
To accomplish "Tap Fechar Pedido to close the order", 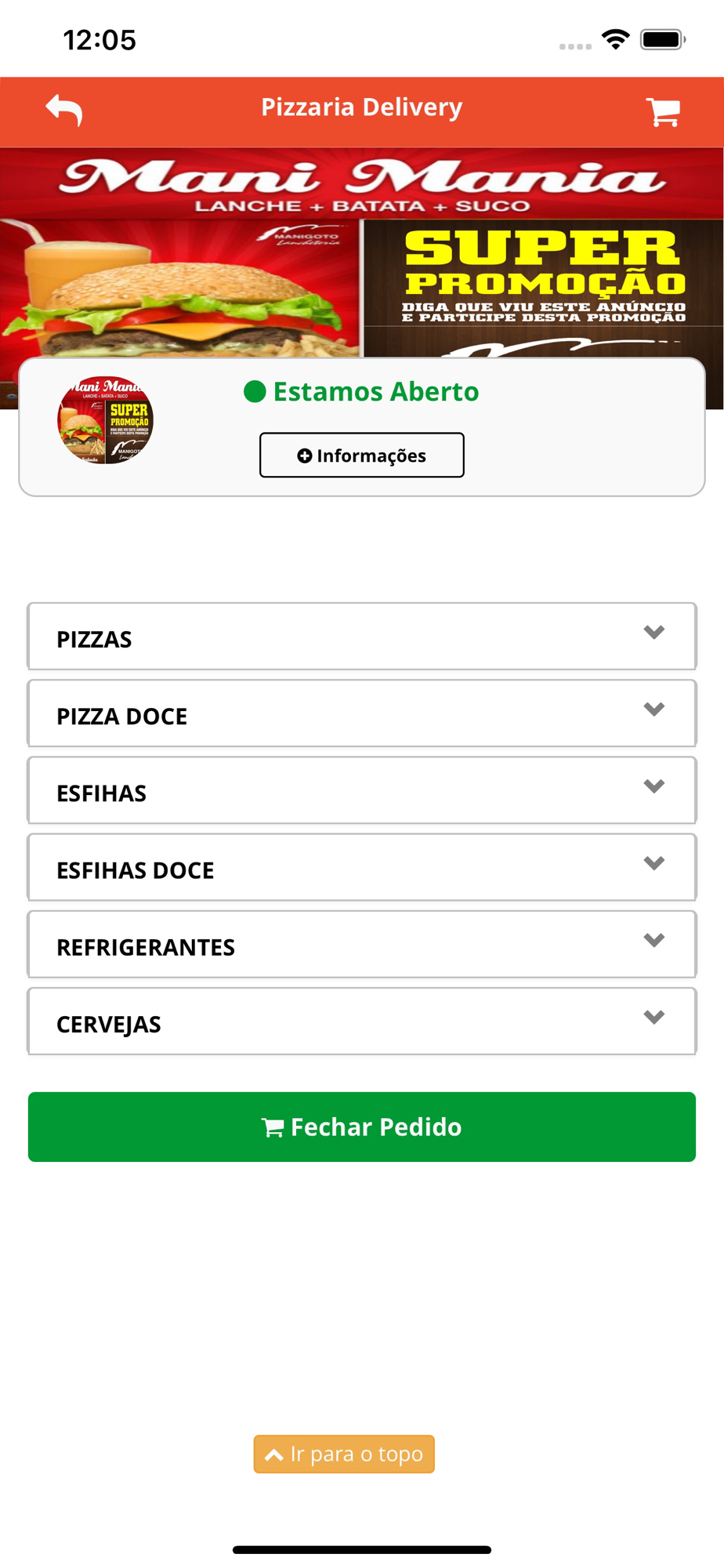I will (x=362, y=1127).
